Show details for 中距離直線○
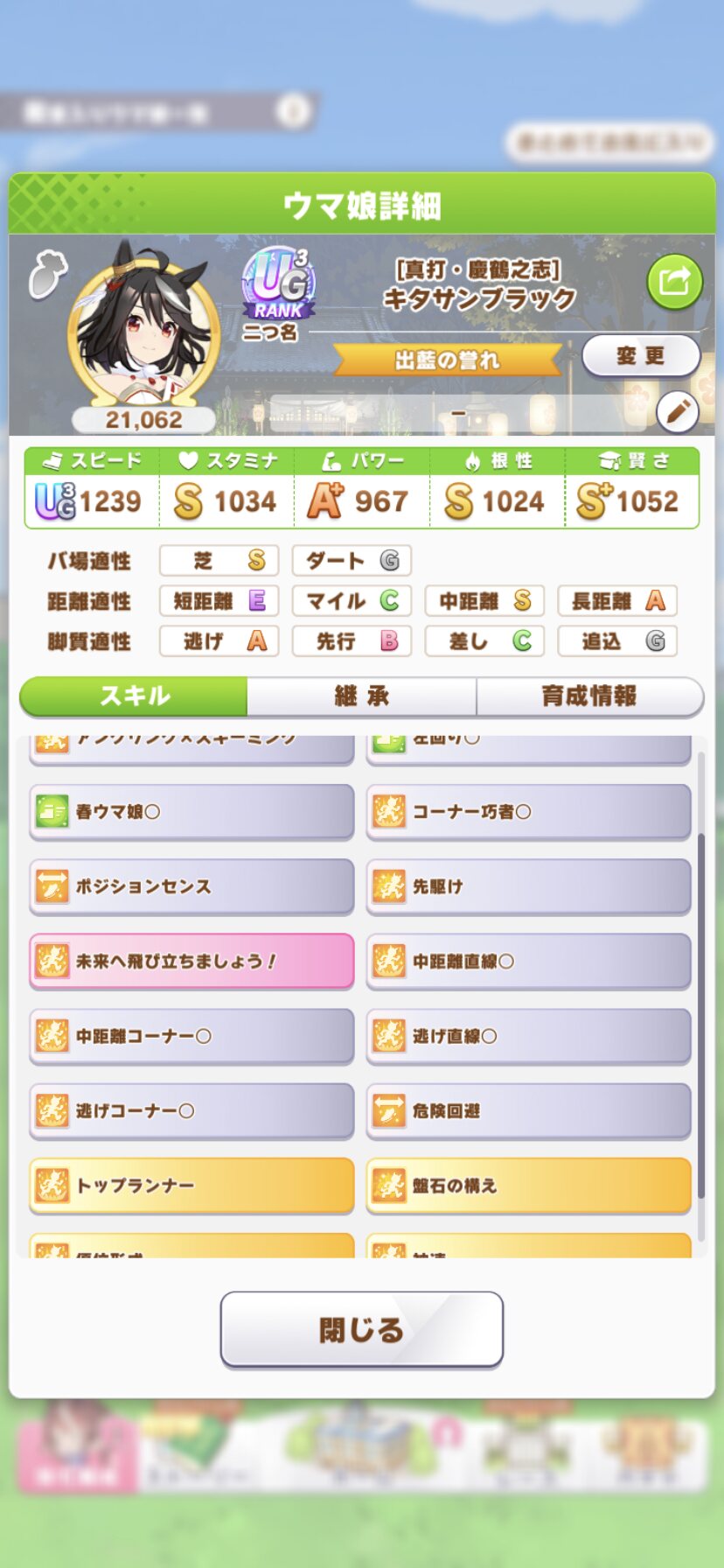 [x=528, y=961]
